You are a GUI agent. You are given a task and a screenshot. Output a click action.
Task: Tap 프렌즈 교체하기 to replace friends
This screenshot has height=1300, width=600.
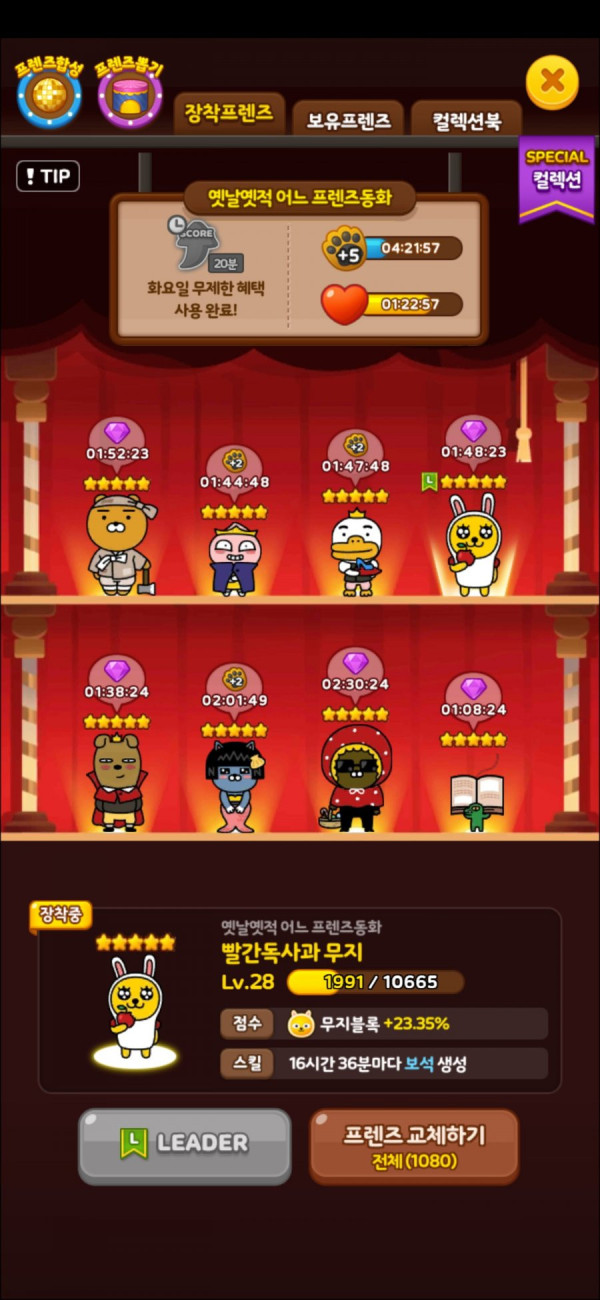click(414, 1145)
